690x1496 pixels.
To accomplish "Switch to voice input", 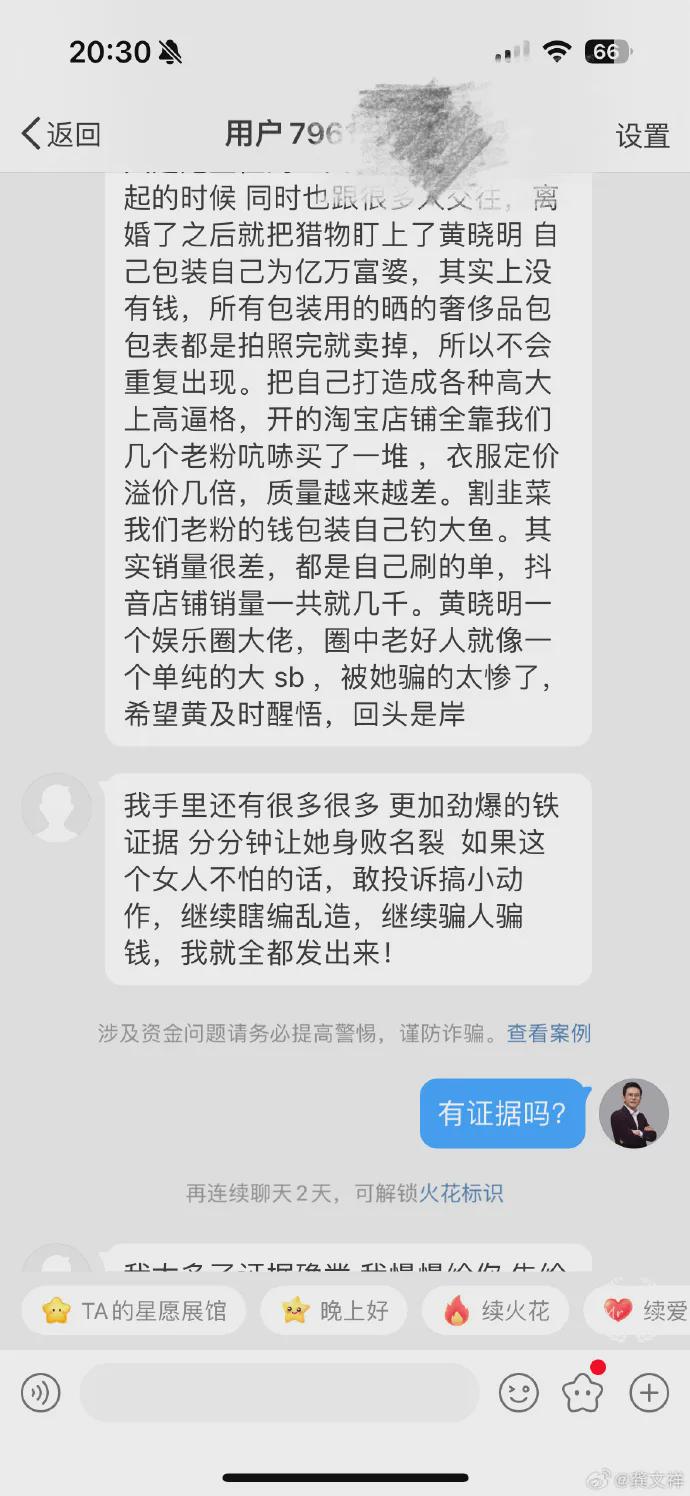I will click(x=41, y=1393).
